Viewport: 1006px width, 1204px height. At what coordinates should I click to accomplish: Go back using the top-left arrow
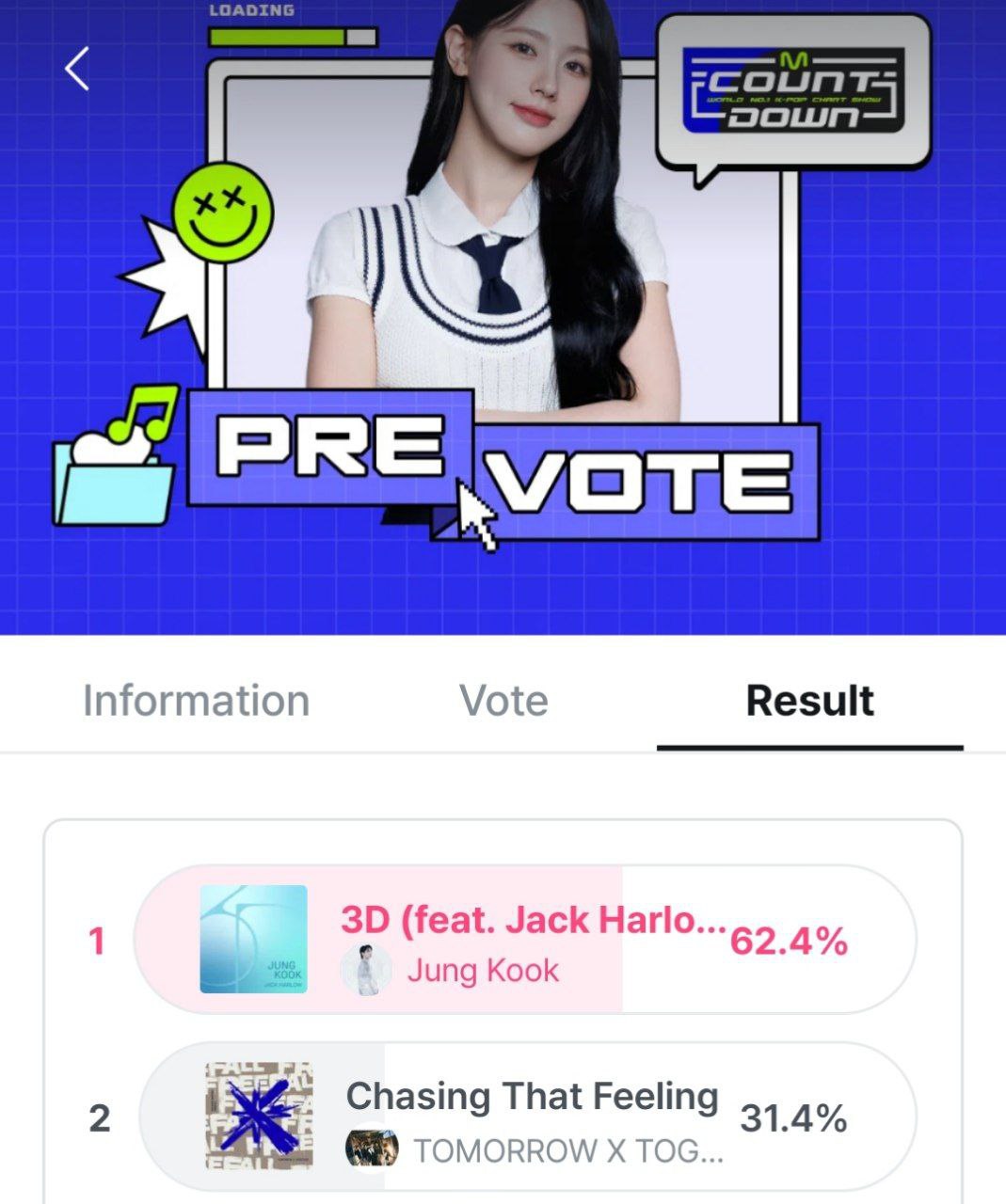click(77, 69)
